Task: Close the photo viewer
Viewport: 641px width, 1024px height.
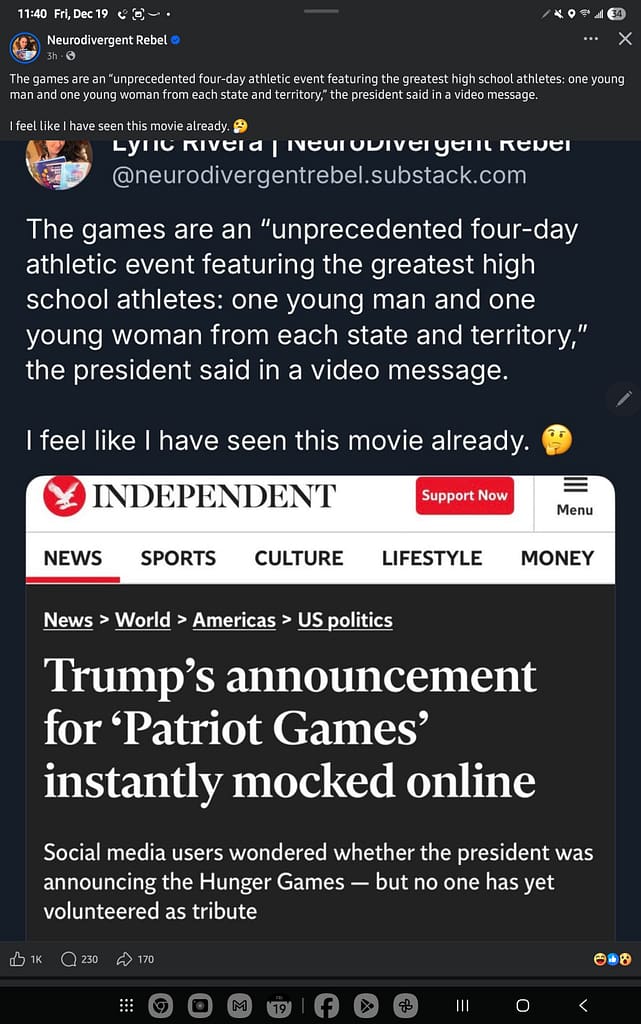Action: (625, 39)
